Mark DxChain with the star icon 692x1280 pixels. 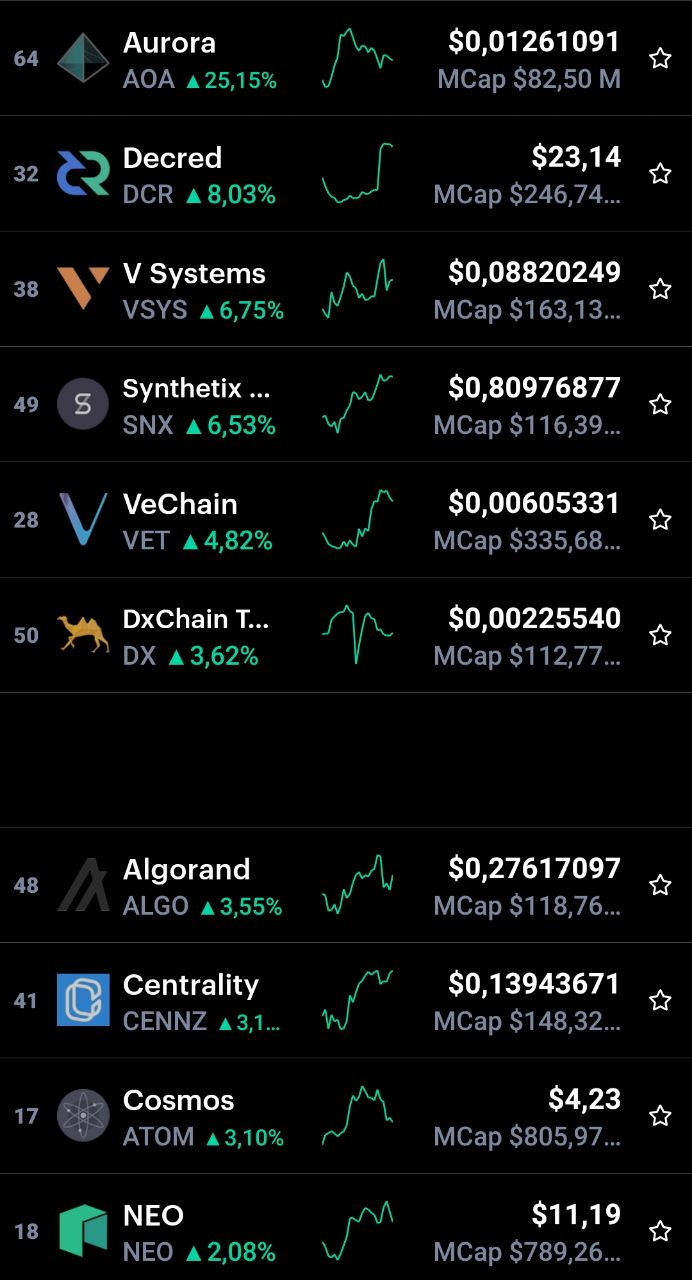click(x=660, y=635)
